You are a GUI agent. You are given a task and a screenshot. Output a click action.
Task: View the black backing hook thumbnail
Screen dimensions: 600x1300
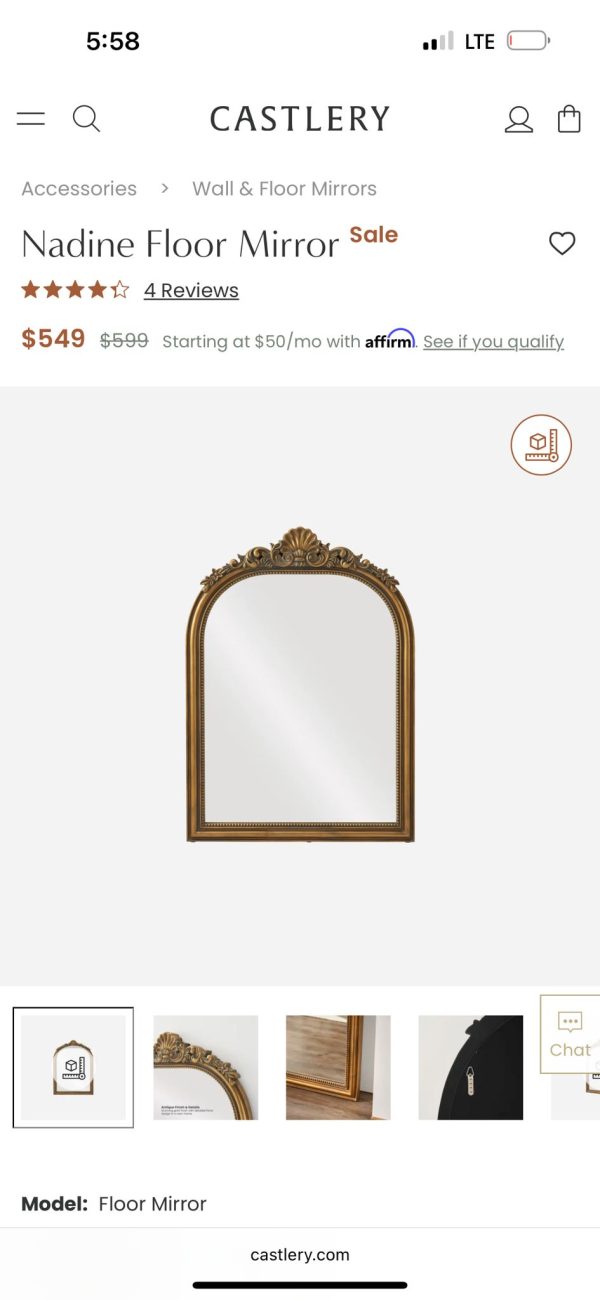470,1067
